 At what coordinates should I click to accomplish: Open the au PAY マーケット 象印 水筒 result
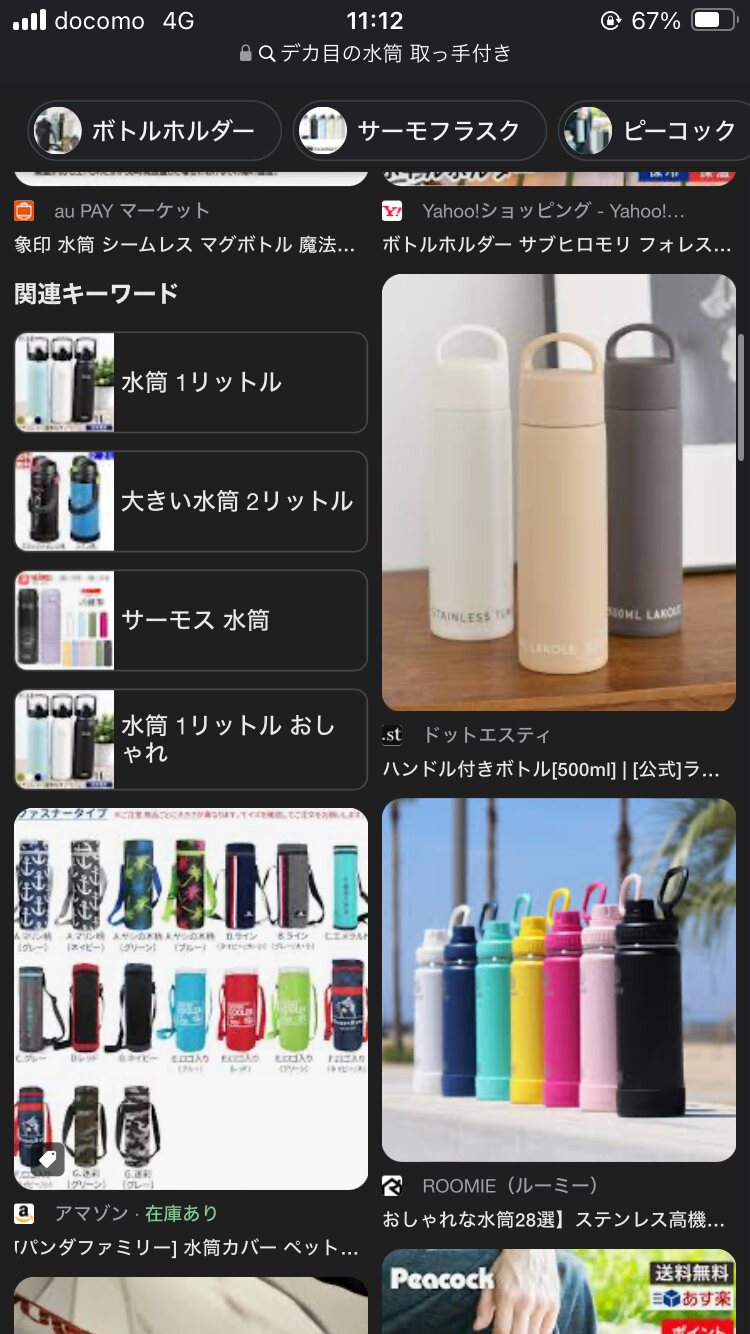click(191, 228)
